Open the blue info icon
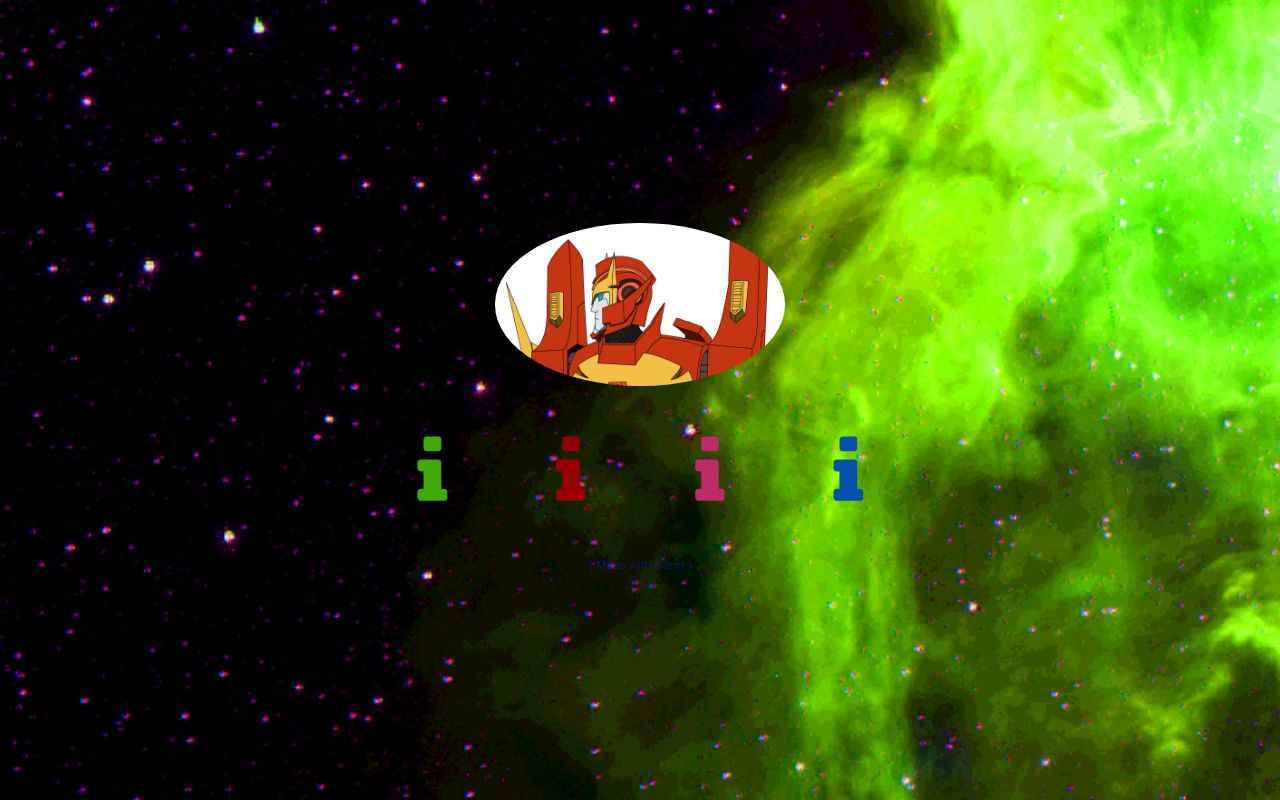 point(848,469)
